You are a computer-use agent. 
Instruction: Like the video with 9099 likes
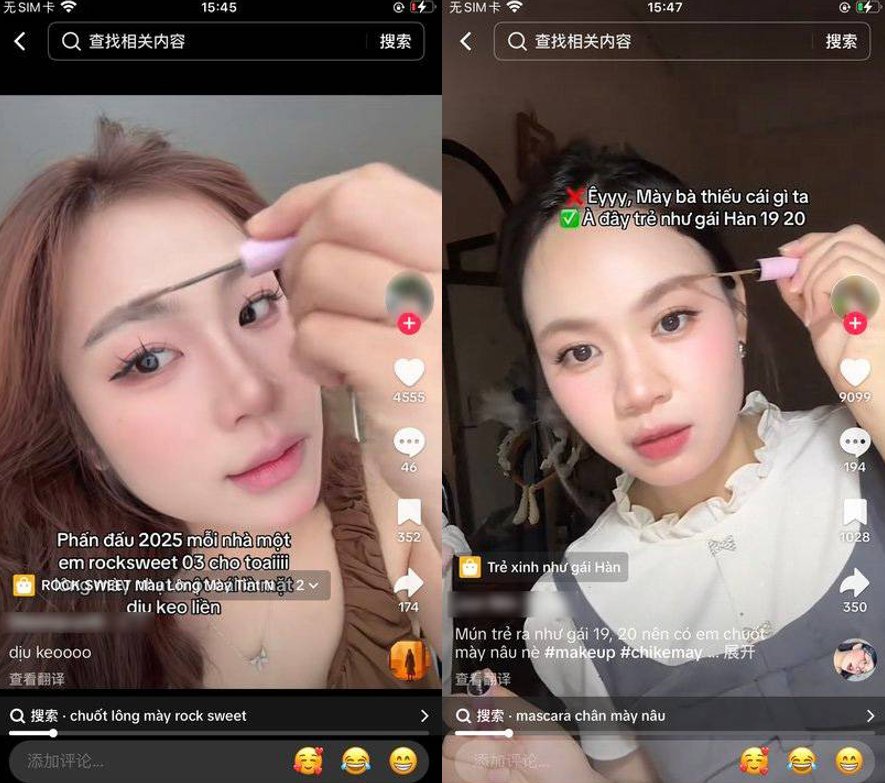855,373
